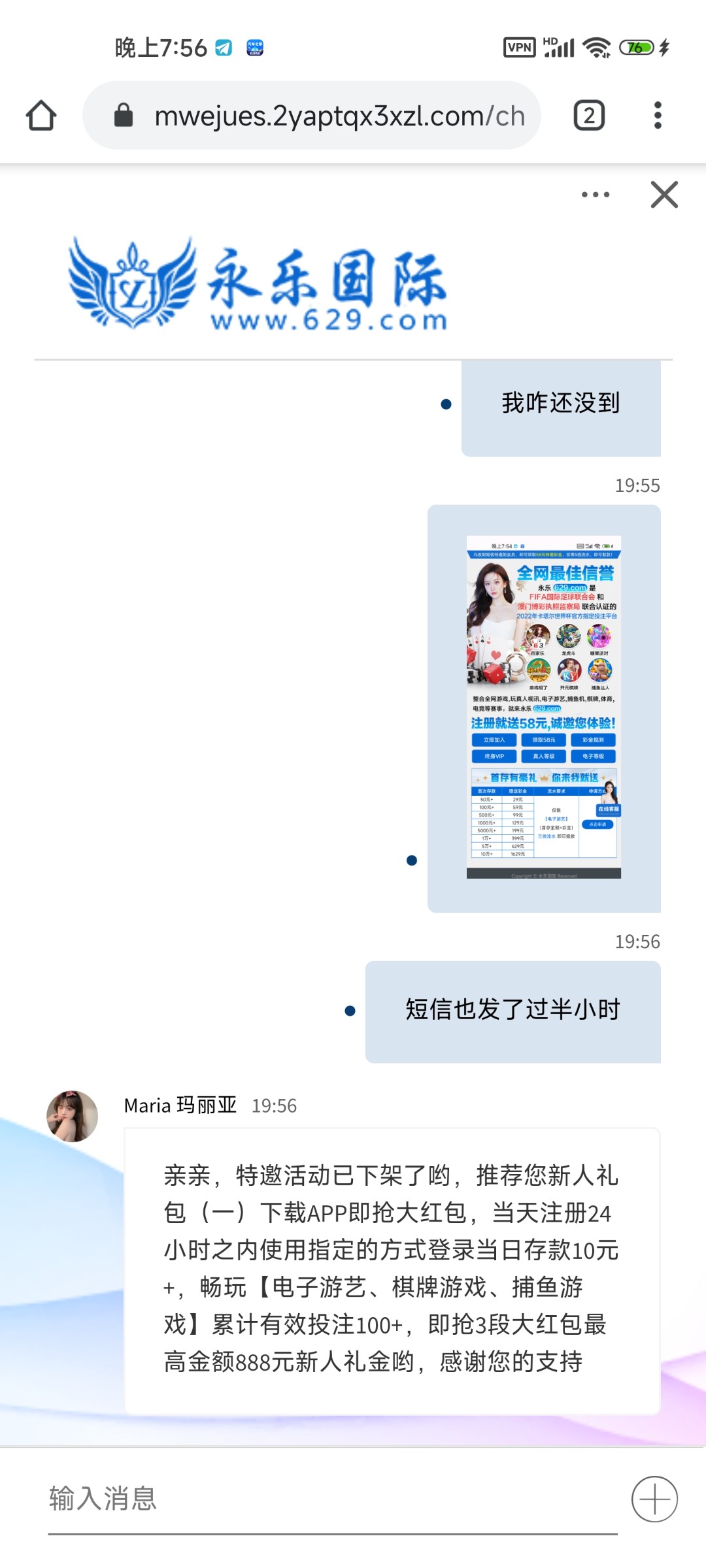Open the sent screenshot image
Image resolution: width=706 pixels, height=1568 pixels.
click(x=543, y=707)
